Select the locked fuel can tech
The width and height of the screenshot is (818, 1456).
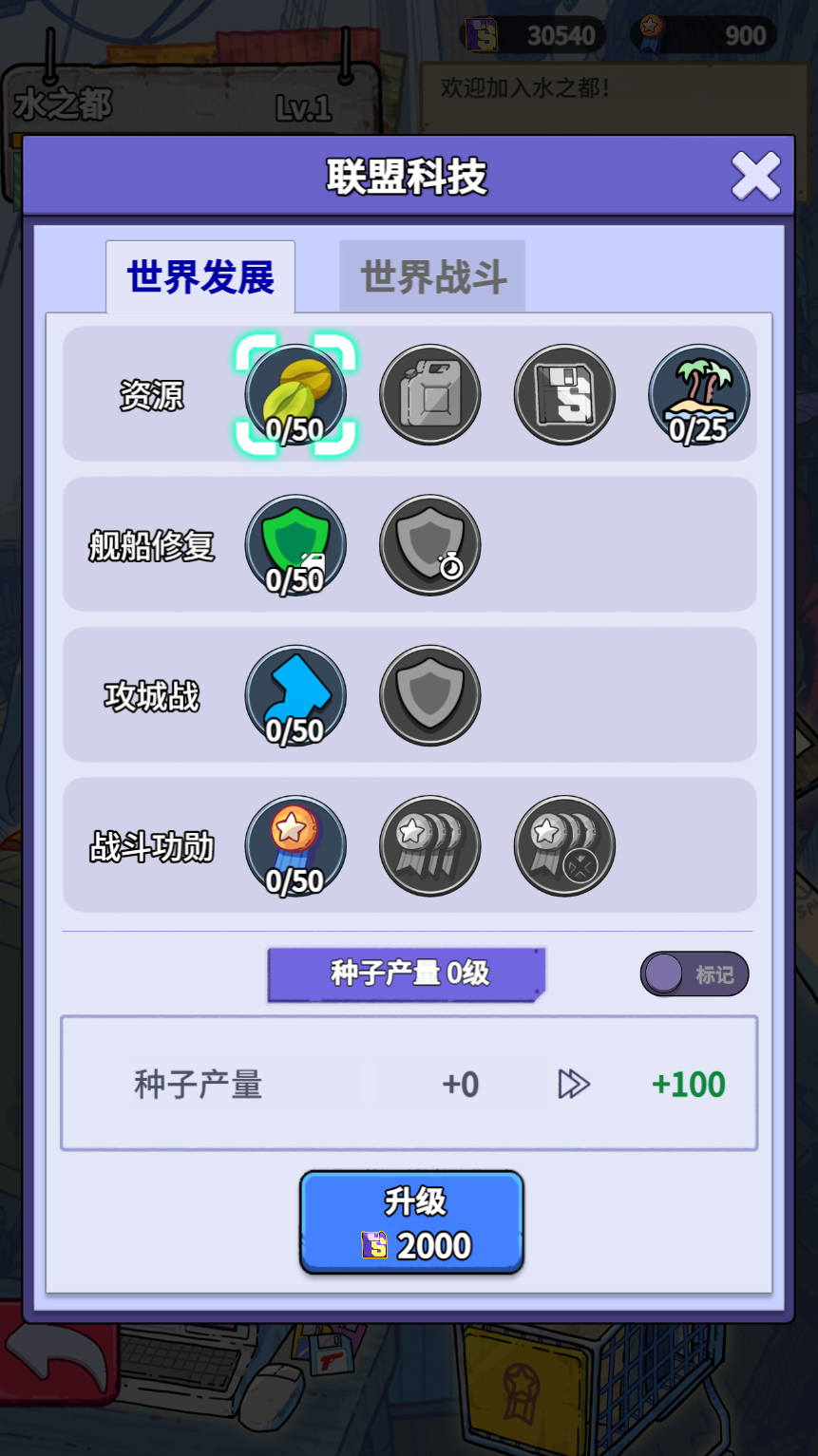point(430,394)
